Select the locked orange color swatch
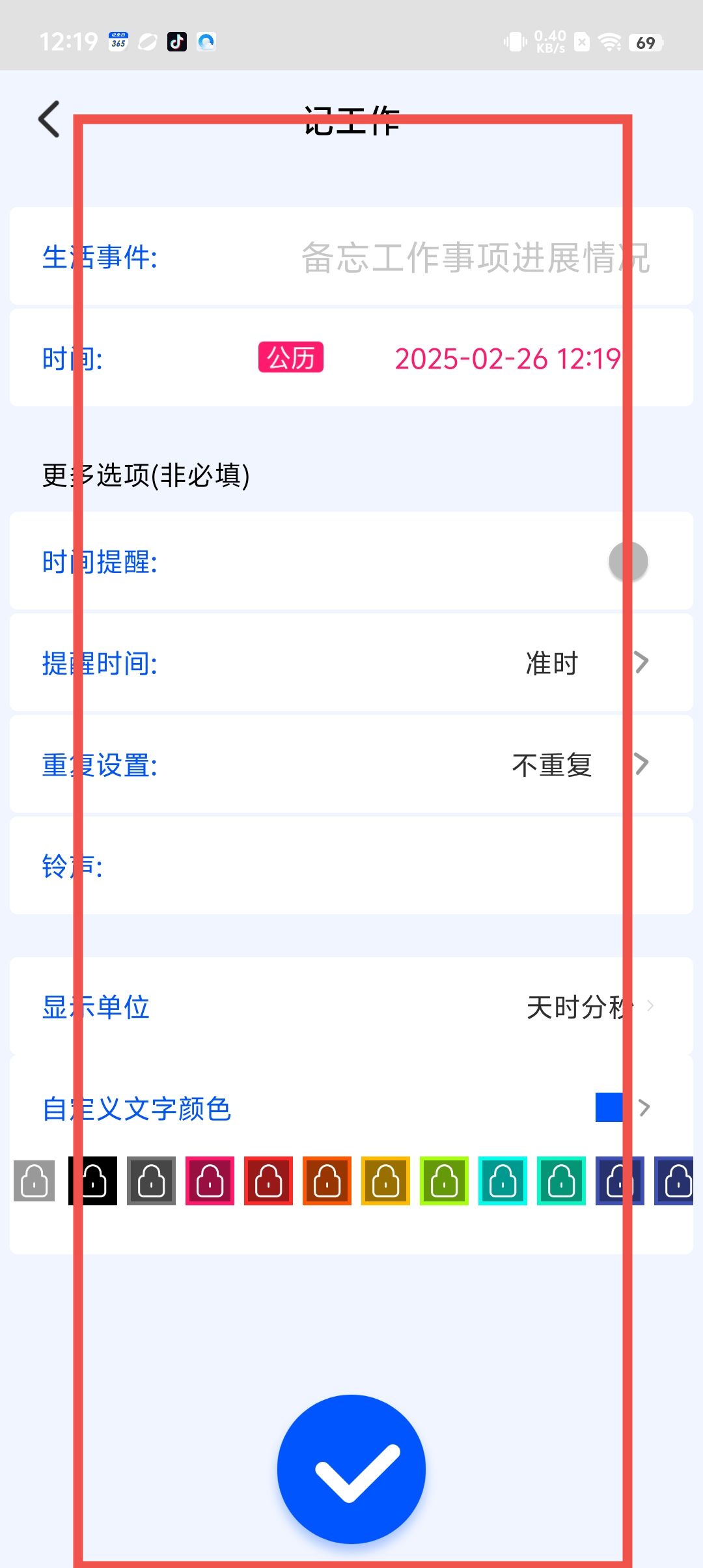This screenshot has height=1568, width=703. pos(327,1181)
